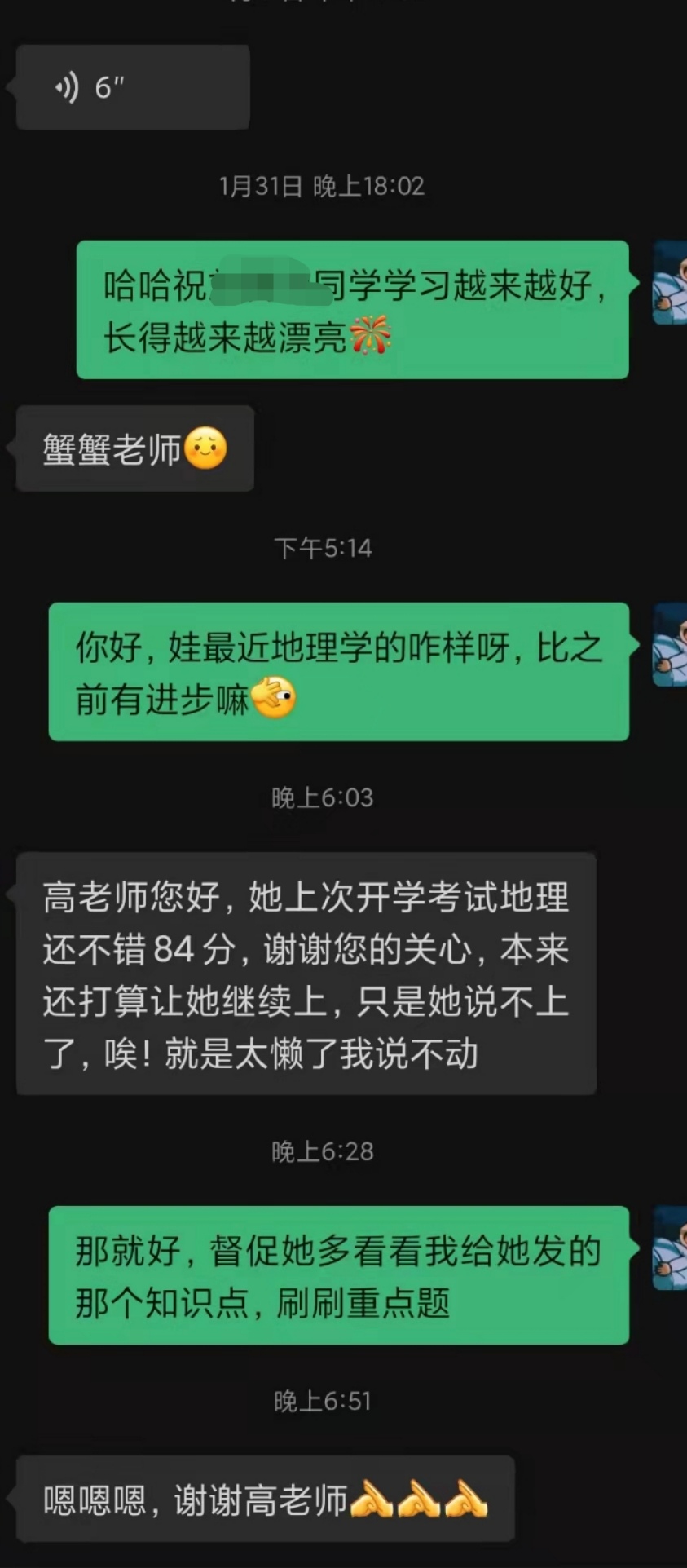The image size is (687, 1568).
Task: Open sender avatar beside the 哈哈祝 message
Action: coord(670,283)
